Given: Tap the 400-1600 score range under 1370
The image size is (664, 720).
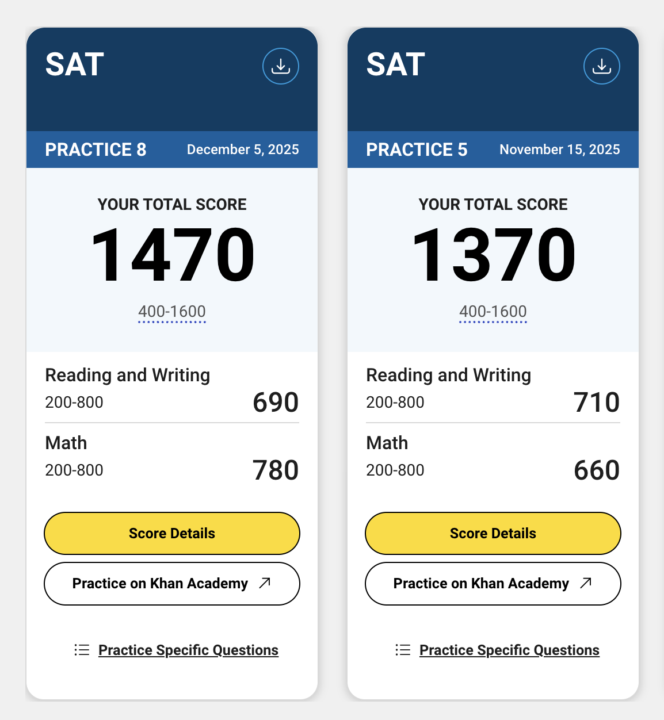Looking at the screenshot, I should click(493, 312).
